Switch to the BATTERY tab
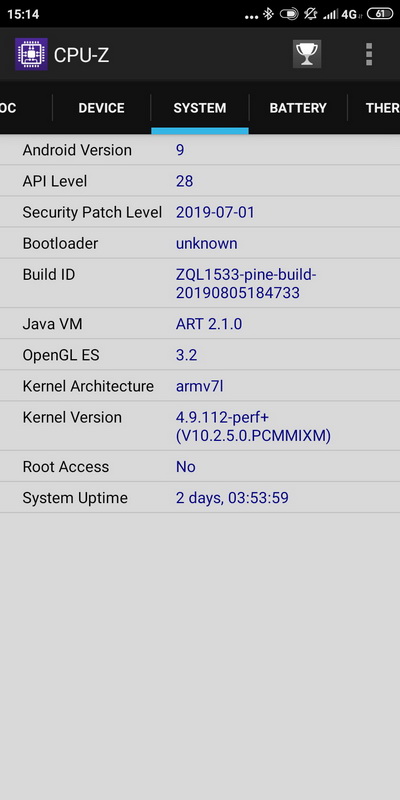 pyautogui.click(x=298, y=108)
